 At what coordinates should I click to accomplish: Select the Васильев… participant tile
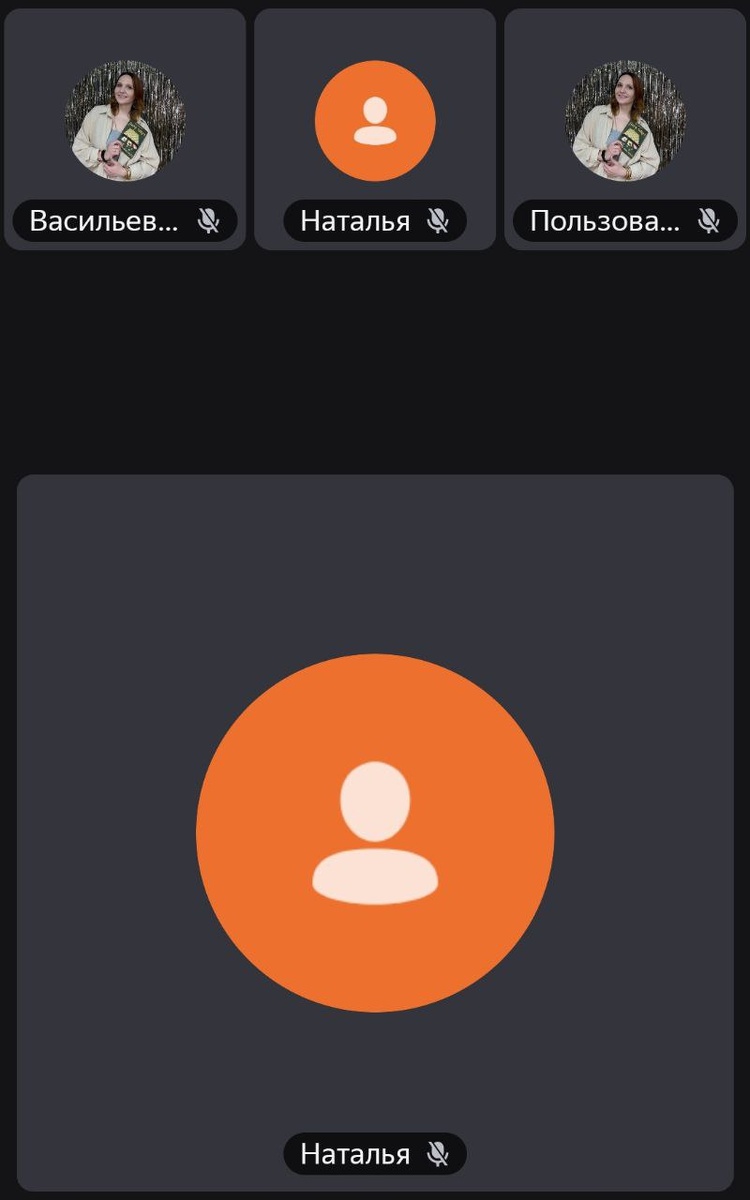pos(125,129)
